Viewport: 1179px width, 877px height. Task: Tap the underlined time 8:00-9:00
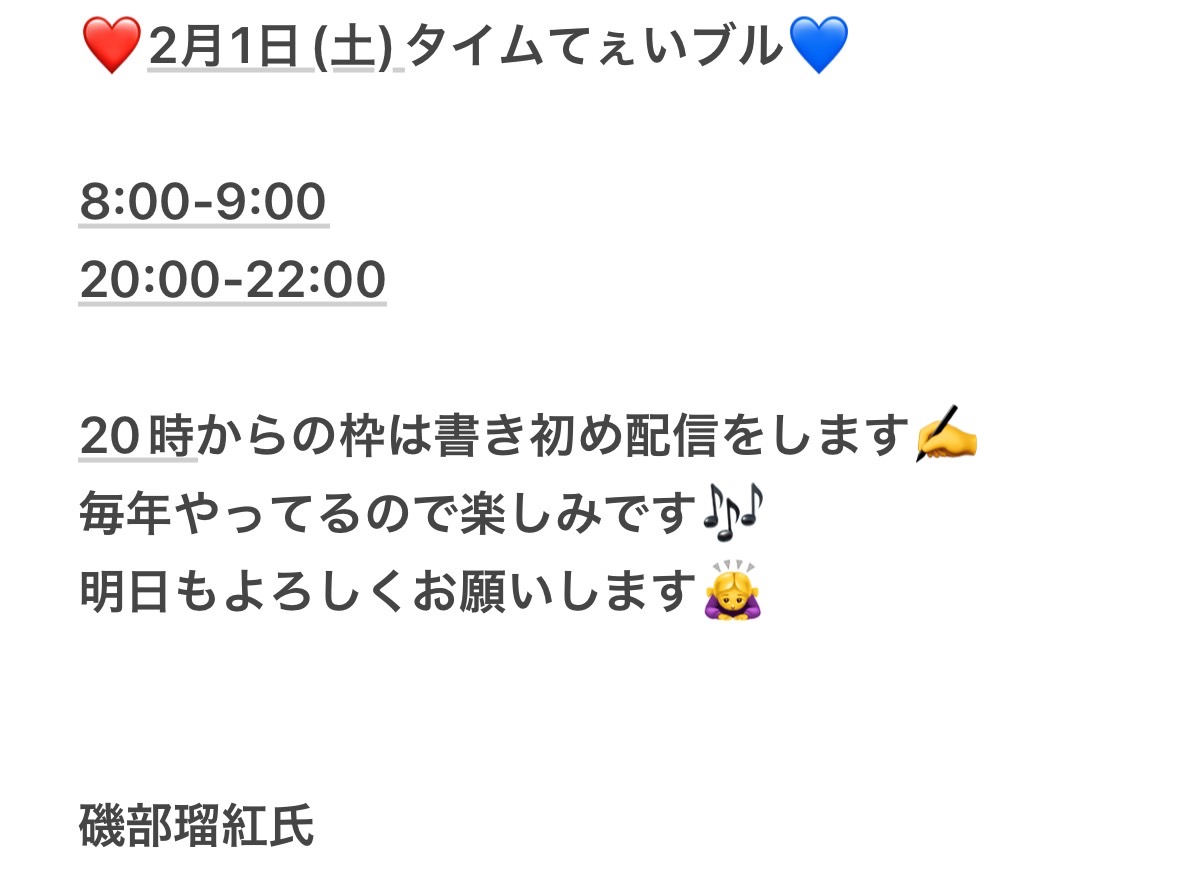pos(203,203)
